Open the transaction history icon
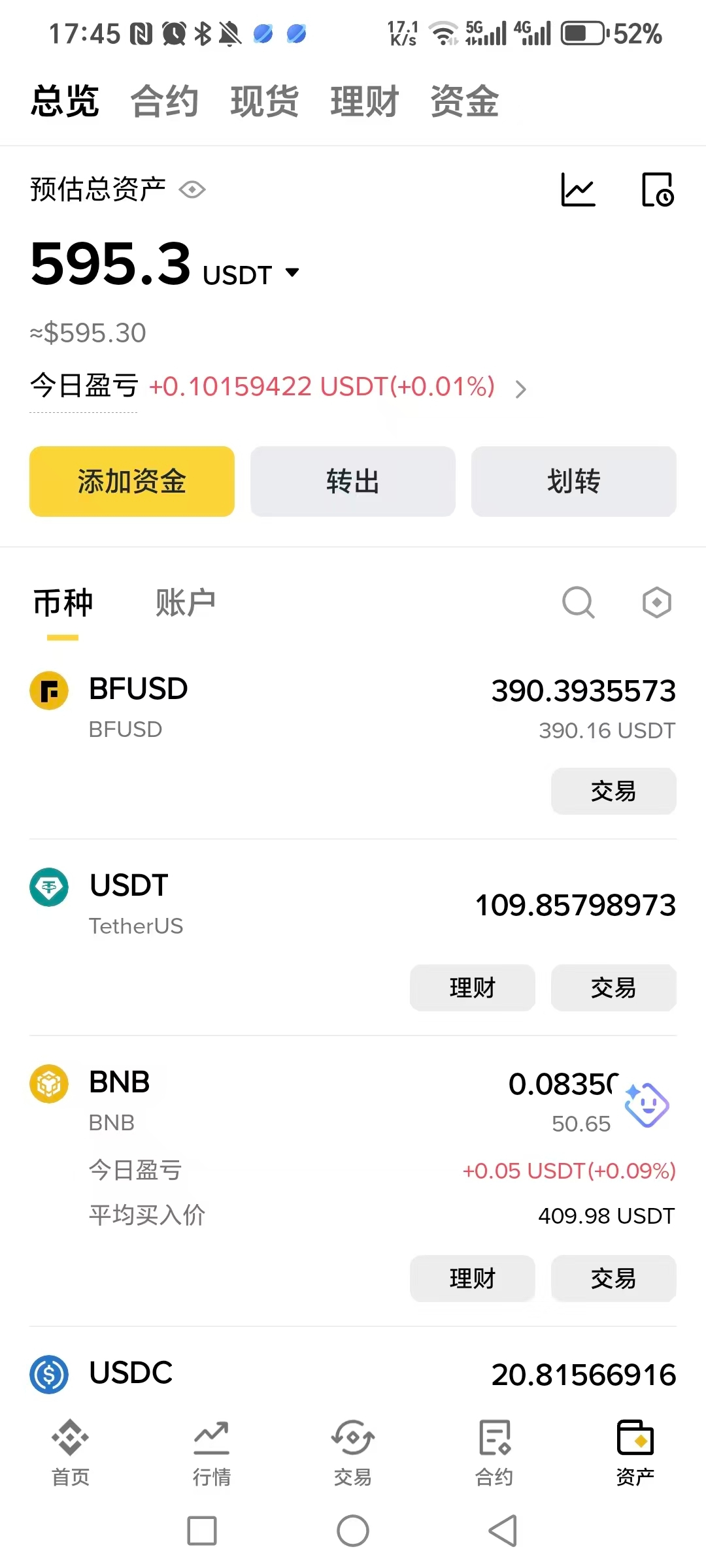706x1568 pixels. [657, 190]
